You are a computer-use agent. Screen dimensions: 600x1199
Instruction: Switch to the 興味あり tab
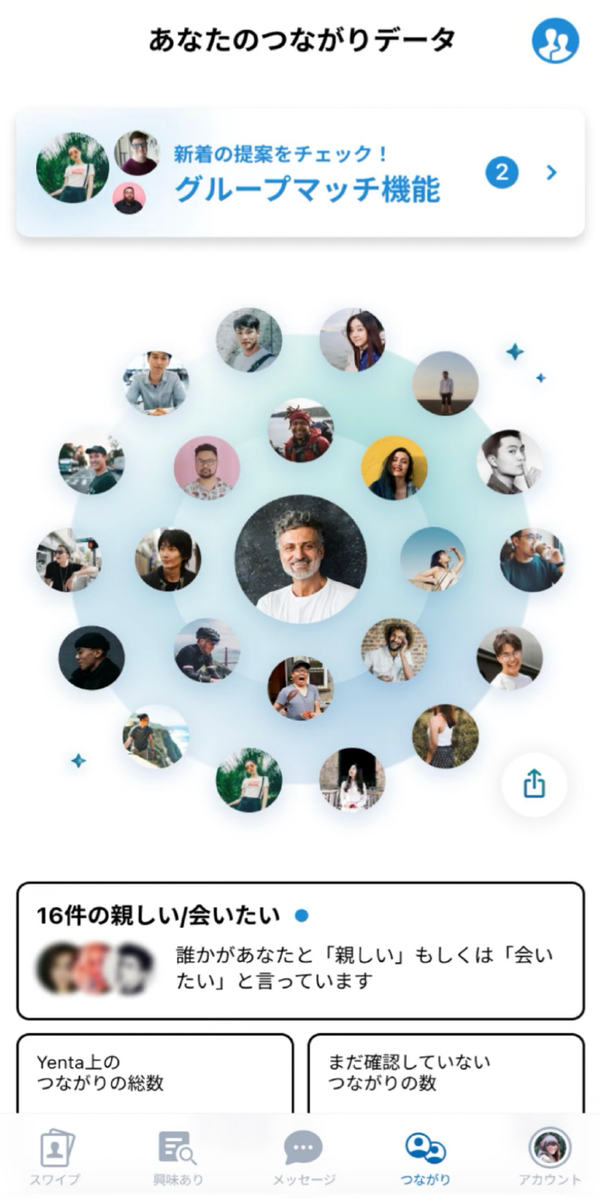(178, 1158)
